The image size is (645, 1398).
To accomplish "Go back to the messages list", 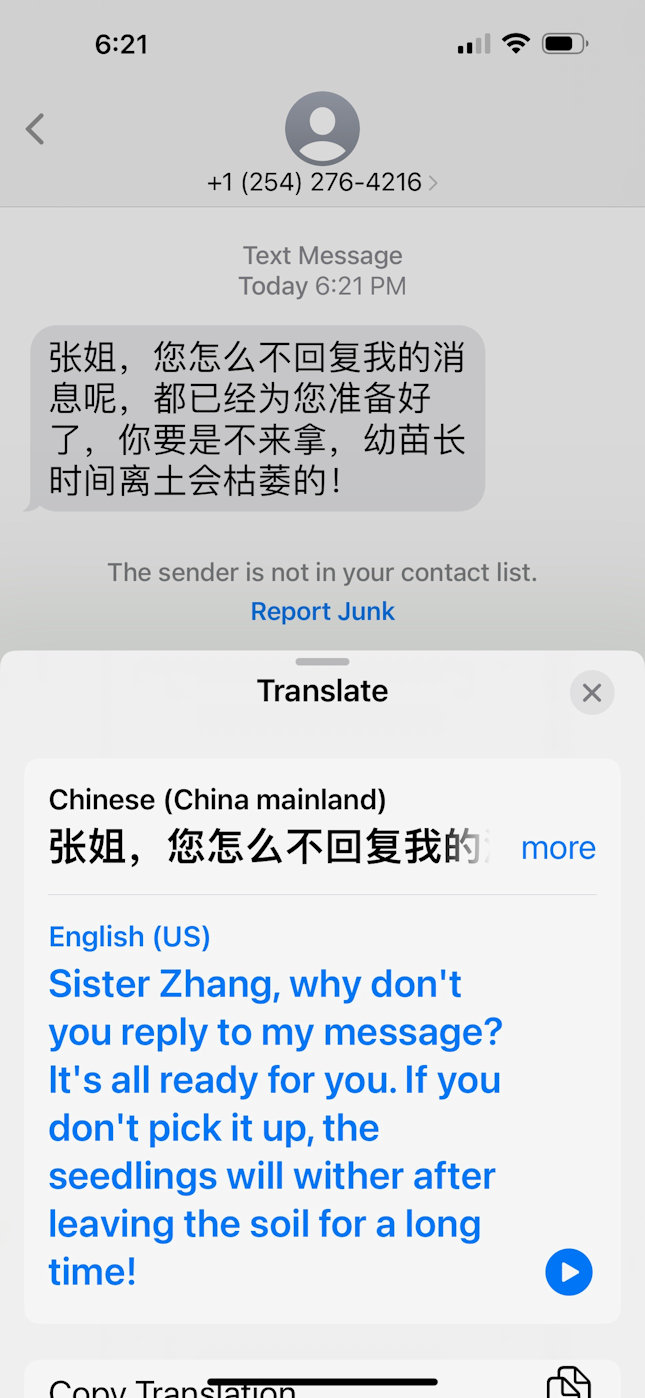I will (x=36, y=129).
